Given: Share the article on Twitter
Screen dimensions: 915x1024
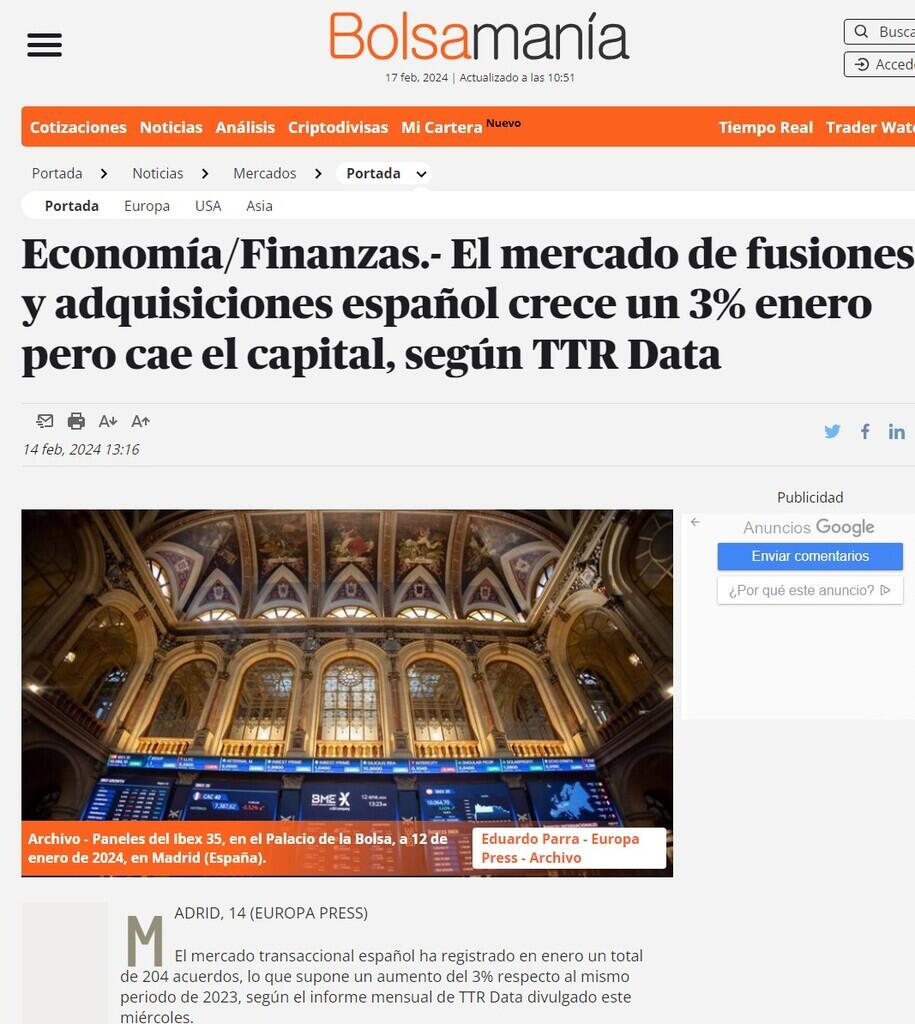Looking at the screenshot, I should (x=832, y=431).
